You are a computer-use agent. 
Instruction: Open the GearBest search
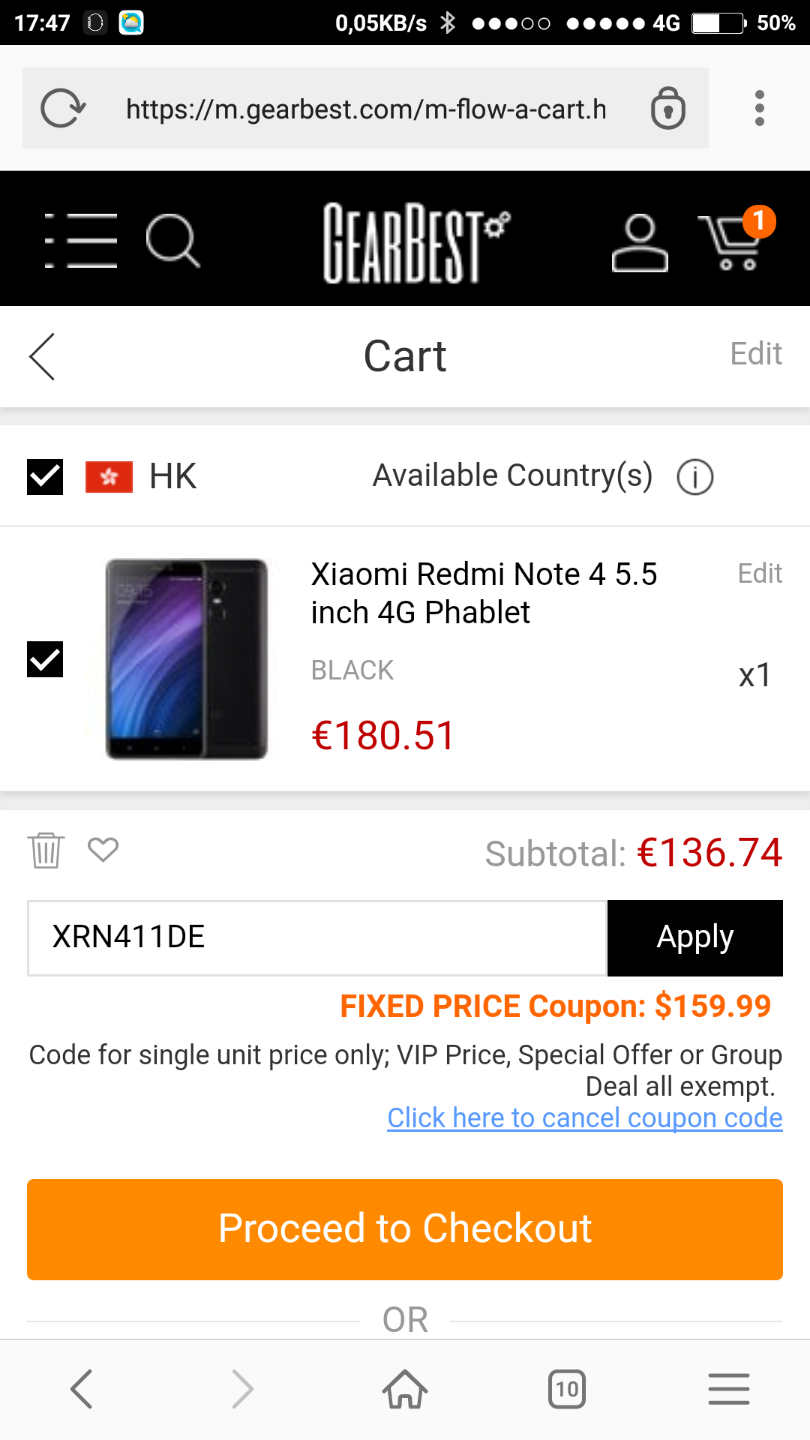[x=172, y=241]
